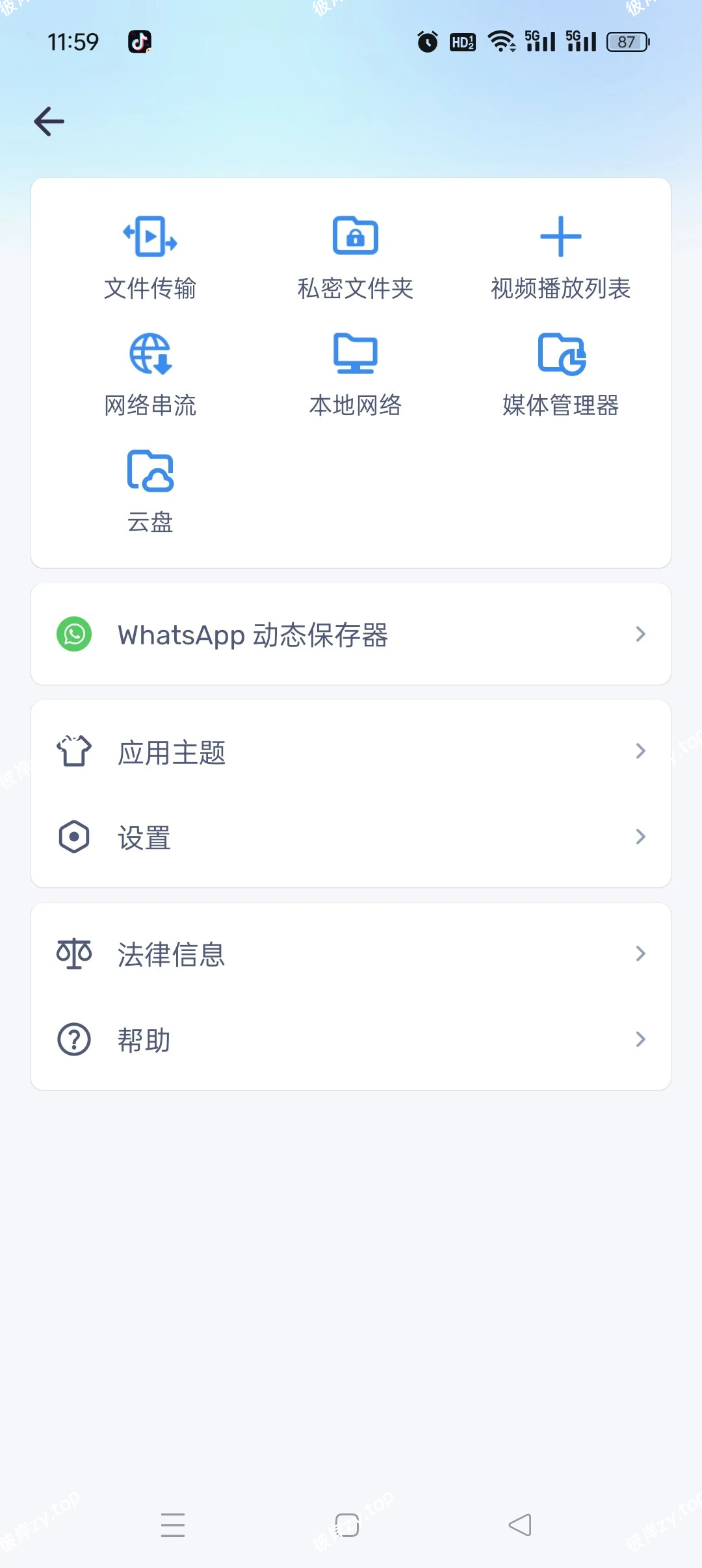Select the 应用主题 shirt theme icon
The height and width of the screenshot is (1568, 702).
[x=73, y=752]
